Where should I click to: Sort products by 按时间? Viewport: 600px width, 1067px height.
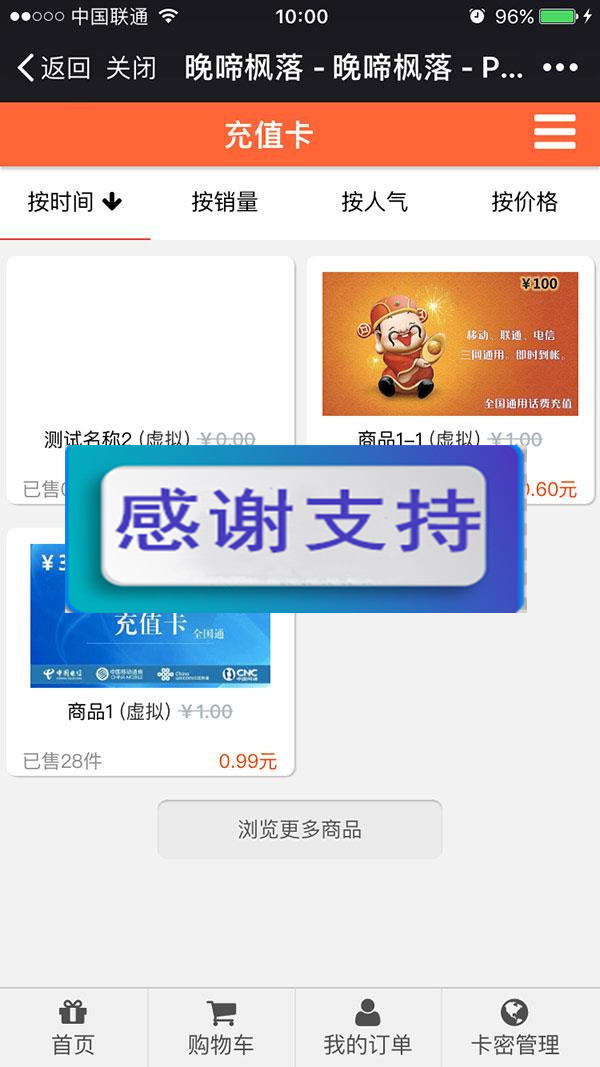coord(75,202)
